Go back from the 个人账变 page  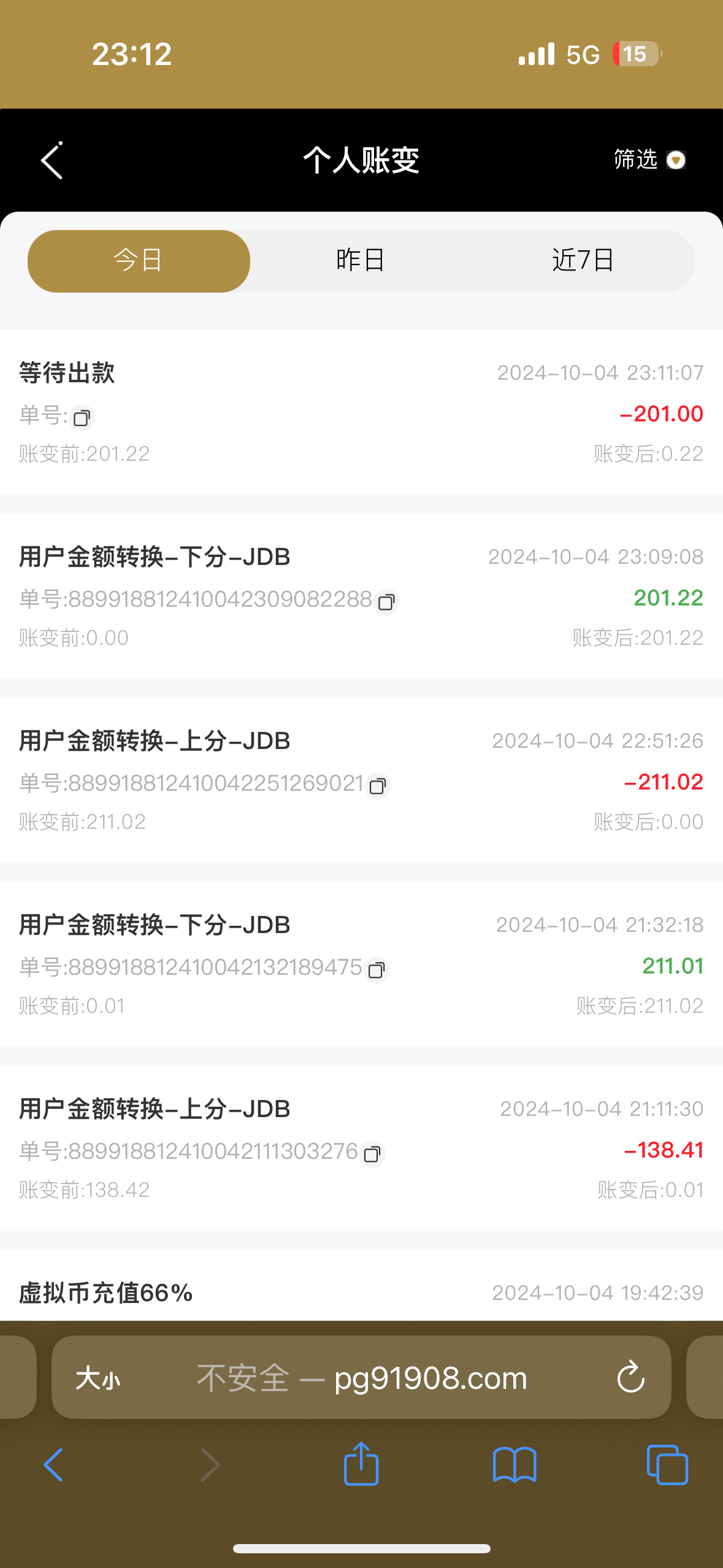[x=52, y=161]
